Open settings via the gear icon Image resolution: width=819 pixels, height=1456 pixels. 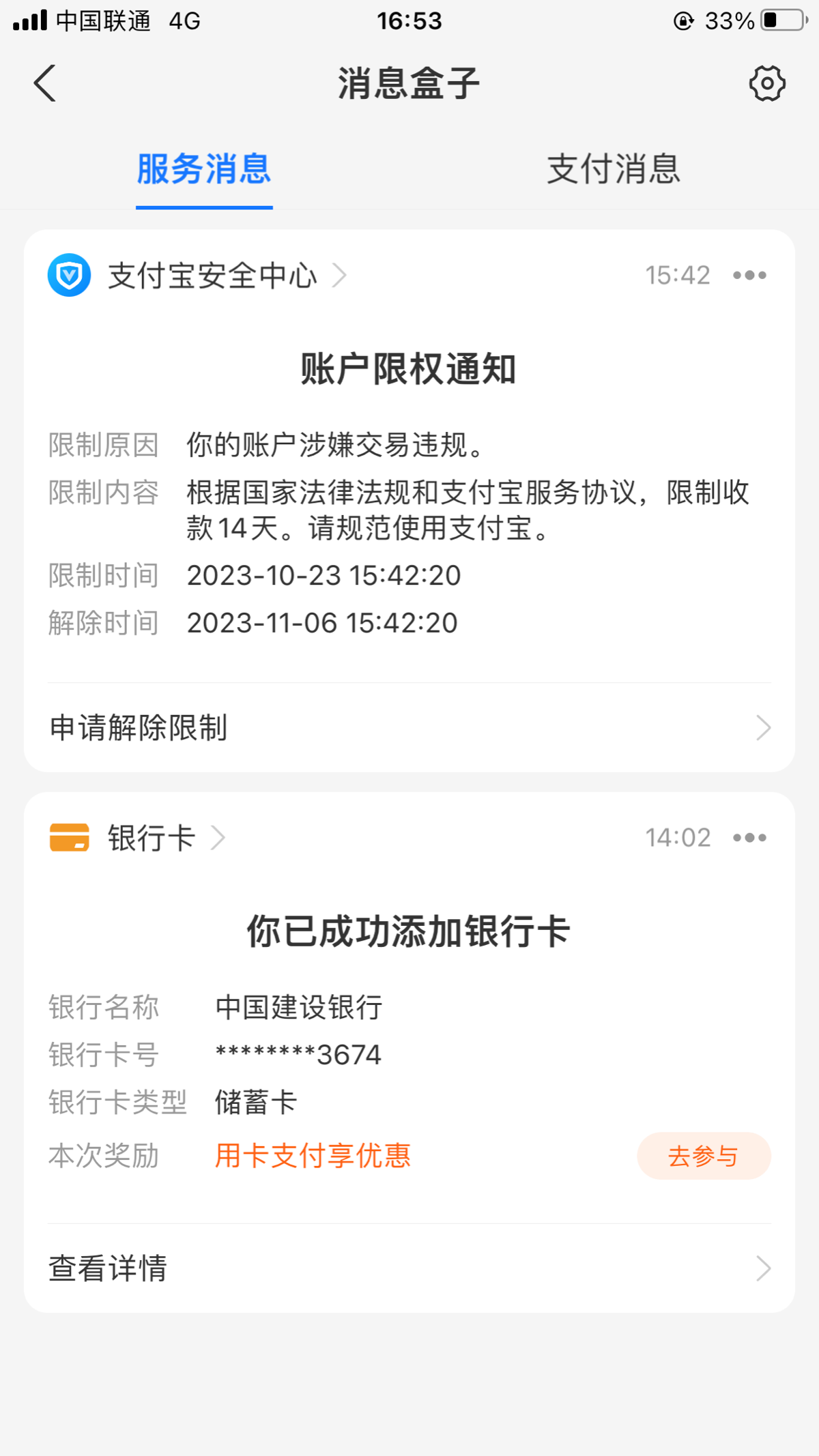[x=767, y=83]
